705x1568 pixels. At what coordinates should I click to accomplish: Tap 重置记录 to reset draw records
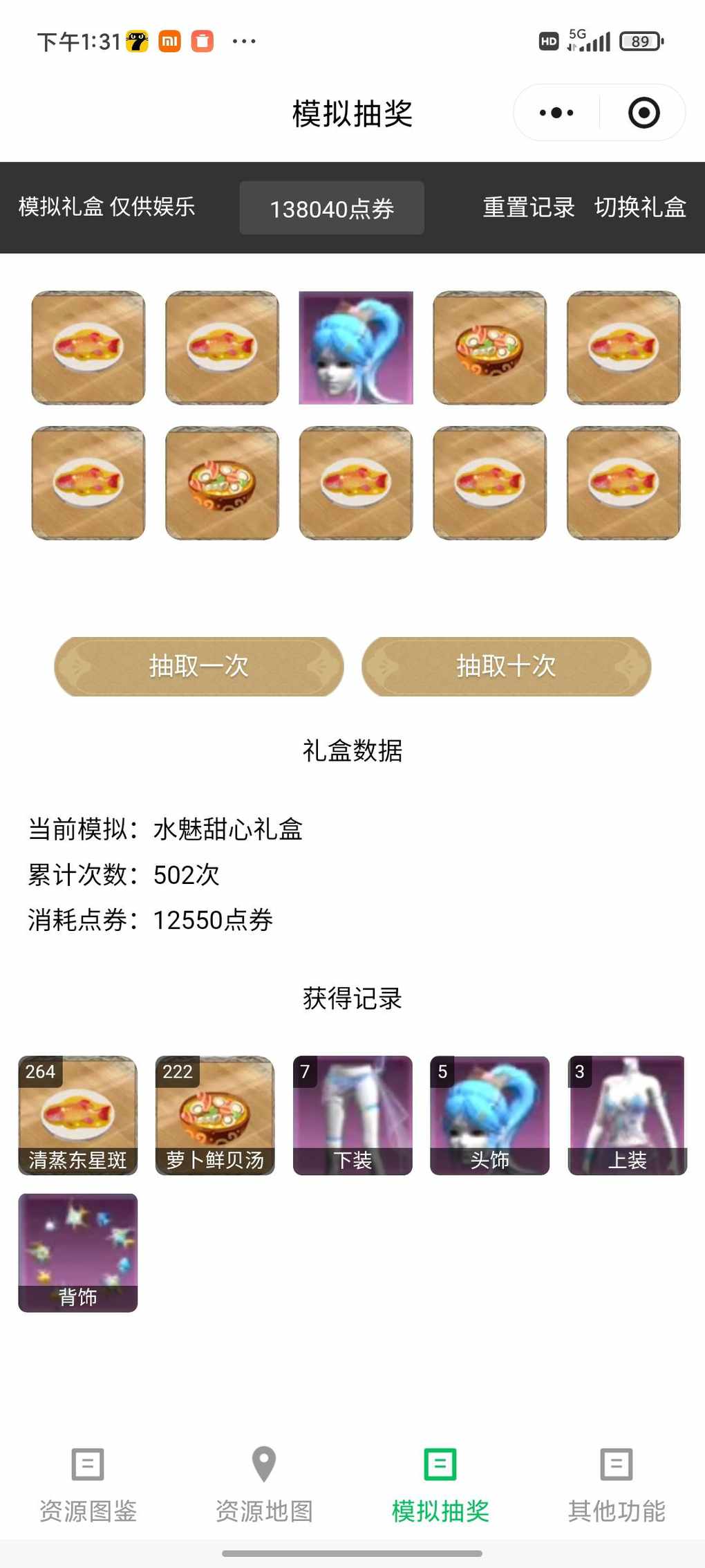(x=528, y=207)
